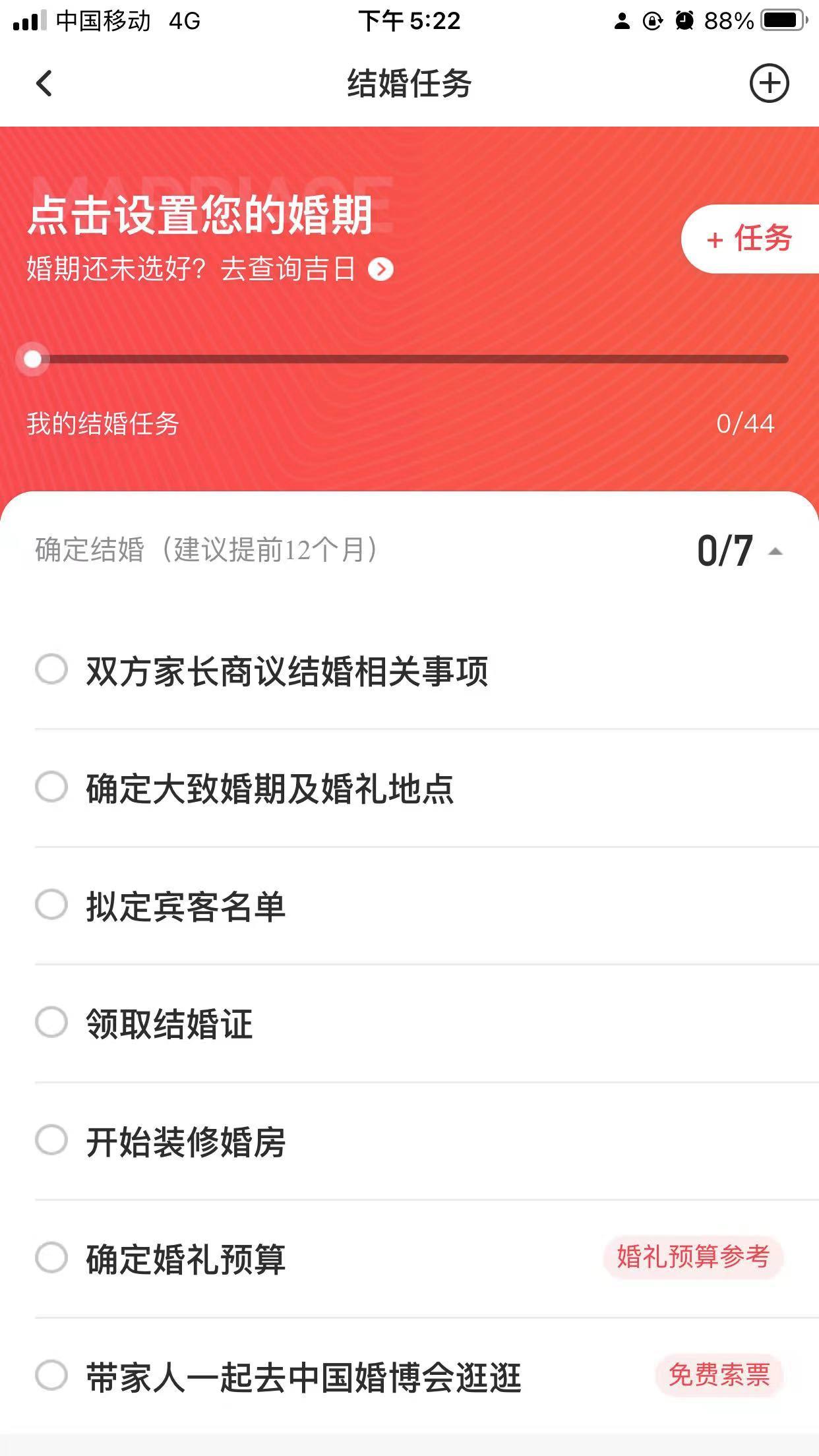Image resolution: width=819 pixels, height=1456 pixels.
Task: Check the circle next to 拟定宾客名单
Action: click(x=51, y=907)
